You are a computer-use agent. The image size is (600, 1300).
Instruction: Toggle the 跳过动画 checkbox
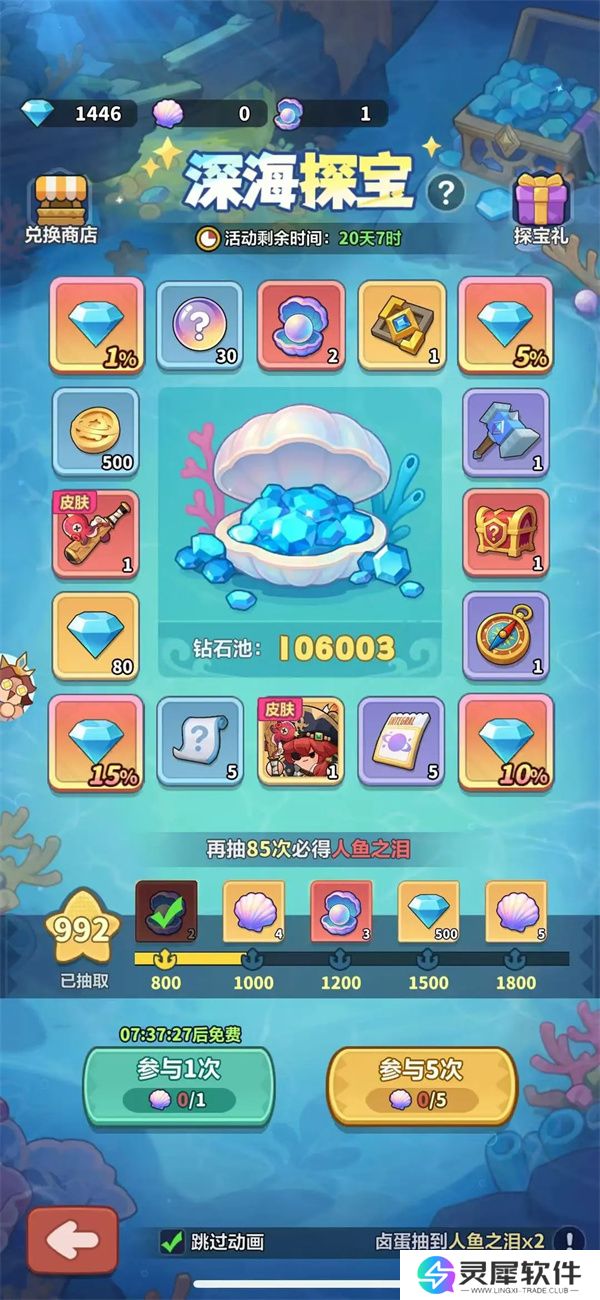pyautogui.click(x=172, y=1242)
